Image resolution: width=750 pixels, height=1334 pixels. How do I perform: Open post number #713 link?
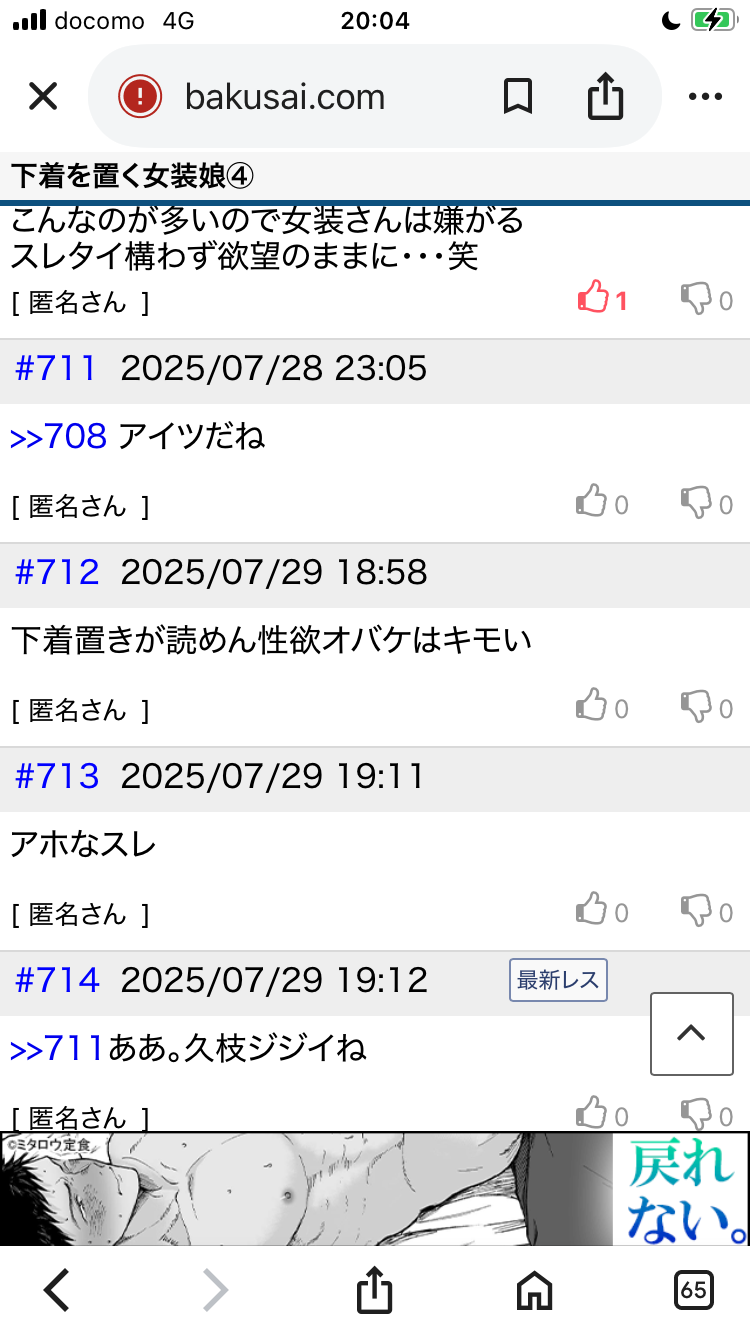pyautogui.click(x=57, y=777)
